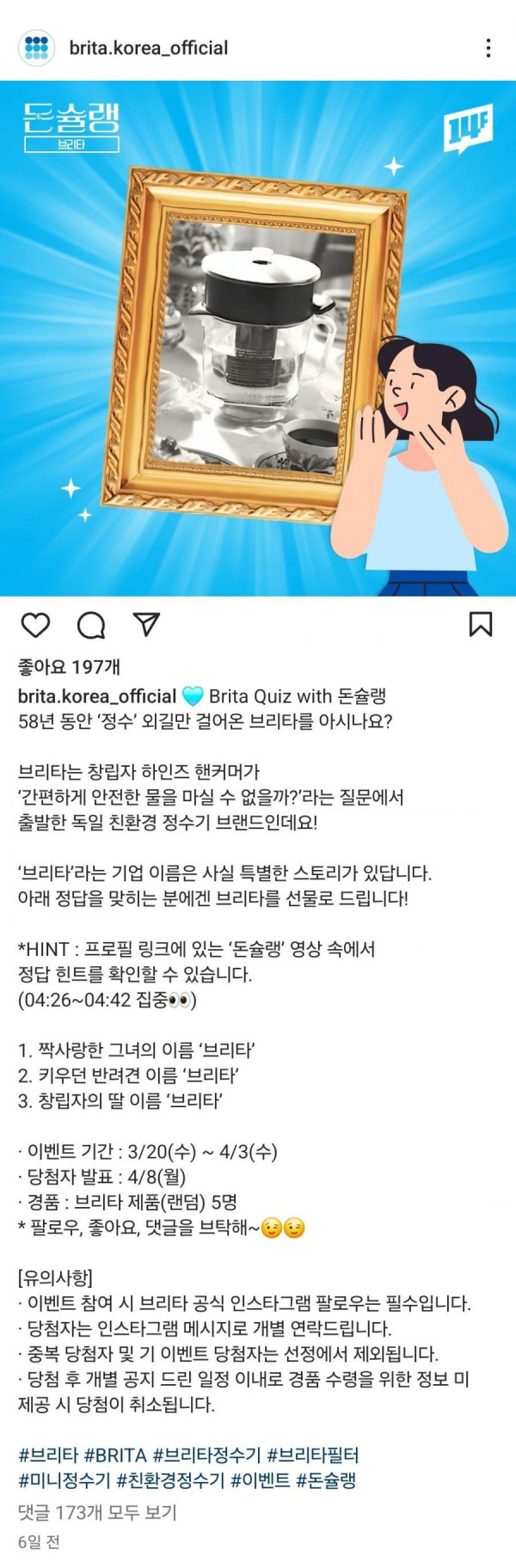Open the #브리타정수기 hashtag
The image size is (516, 1568).
(206, 1455)
